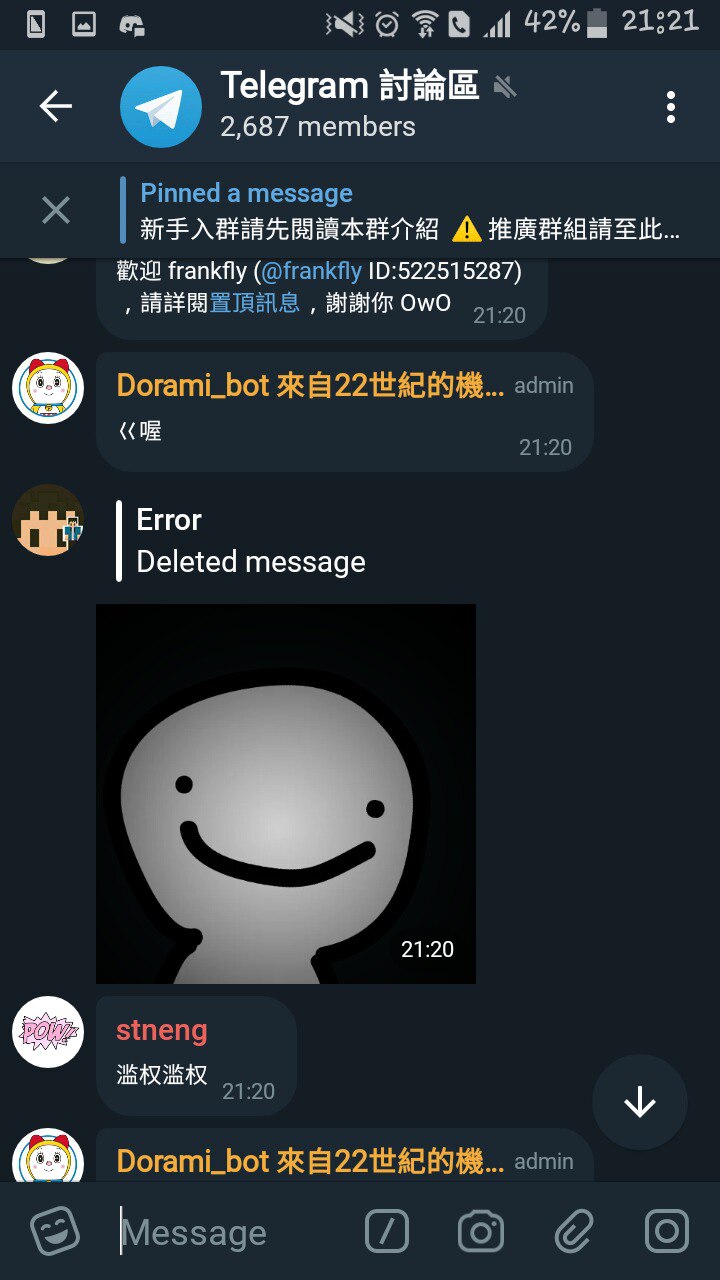Go back to the chat list
Viewport: 720px width, 1280px height.
pos(56,107)
